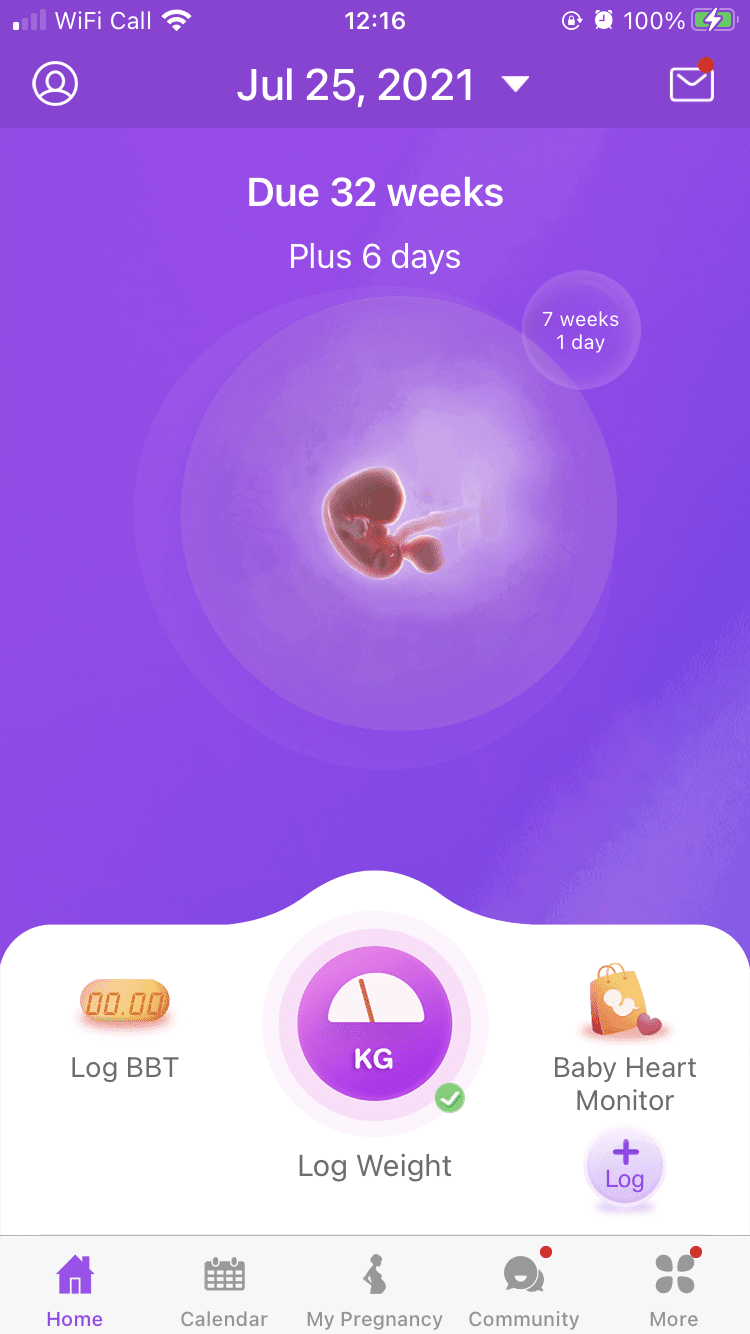Select the More tab
This screenshot has height=1334, width=750.
[674, 1290]
